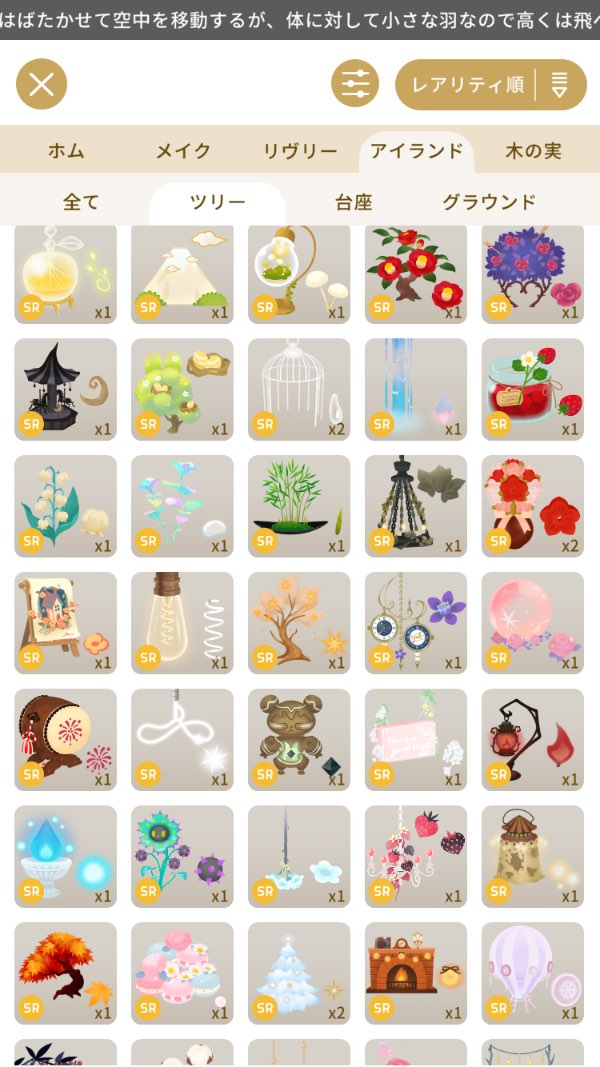Change the レアリティ順 sort order
This screenshot has width=600, height=1067.
[490, 84]
